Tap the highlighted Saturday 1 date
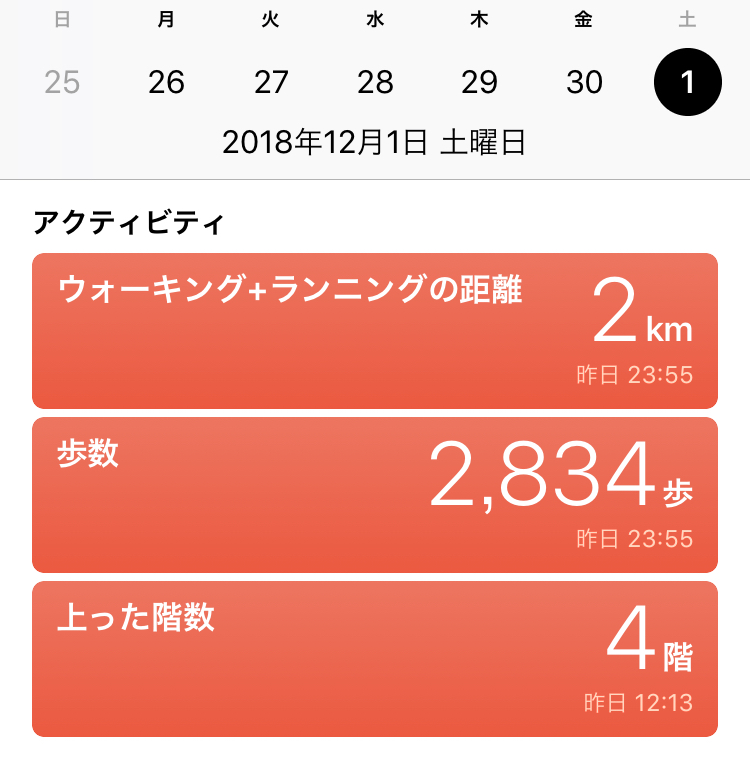Screen dimensions: 750x775 tap(687, 82)
